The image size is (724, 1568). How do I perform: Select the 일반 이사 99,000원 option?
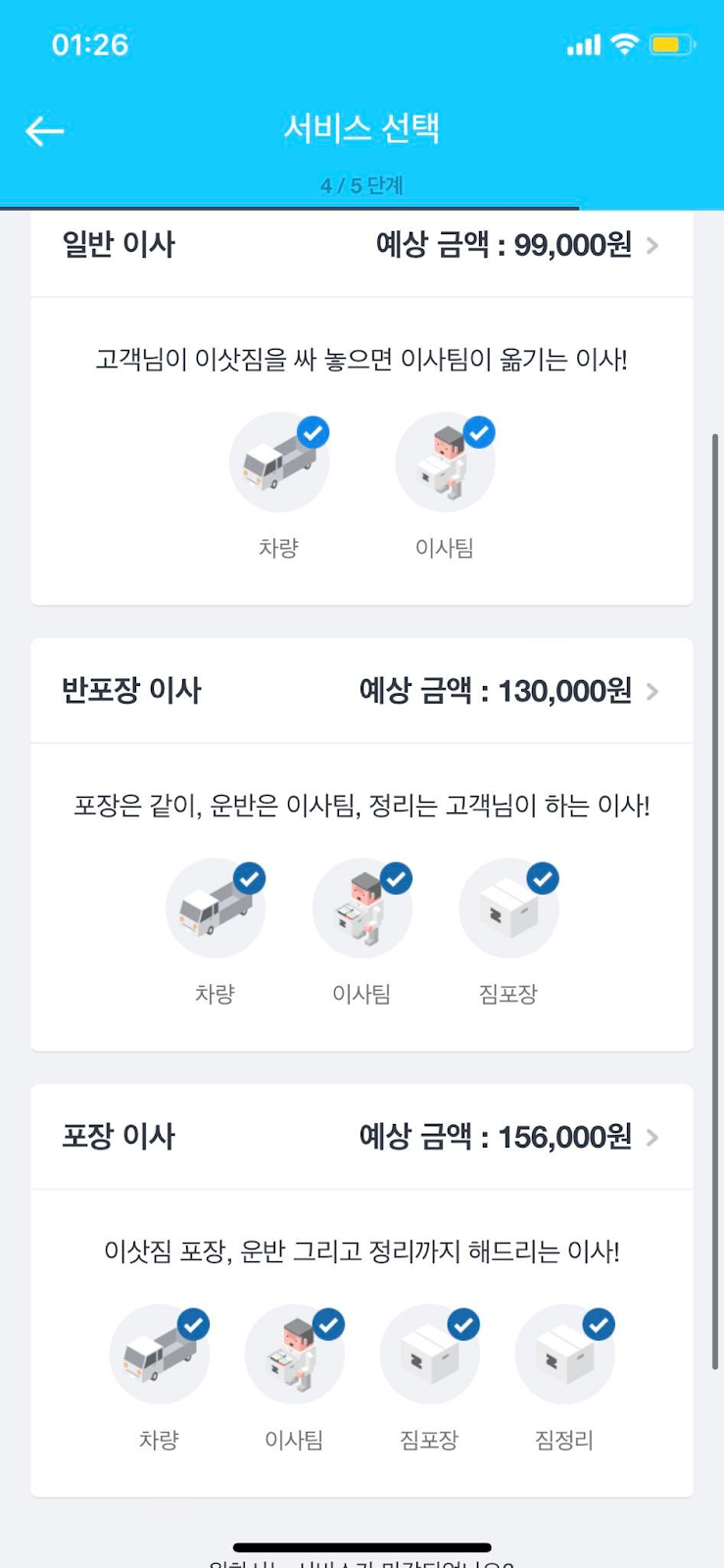[361, 245]
